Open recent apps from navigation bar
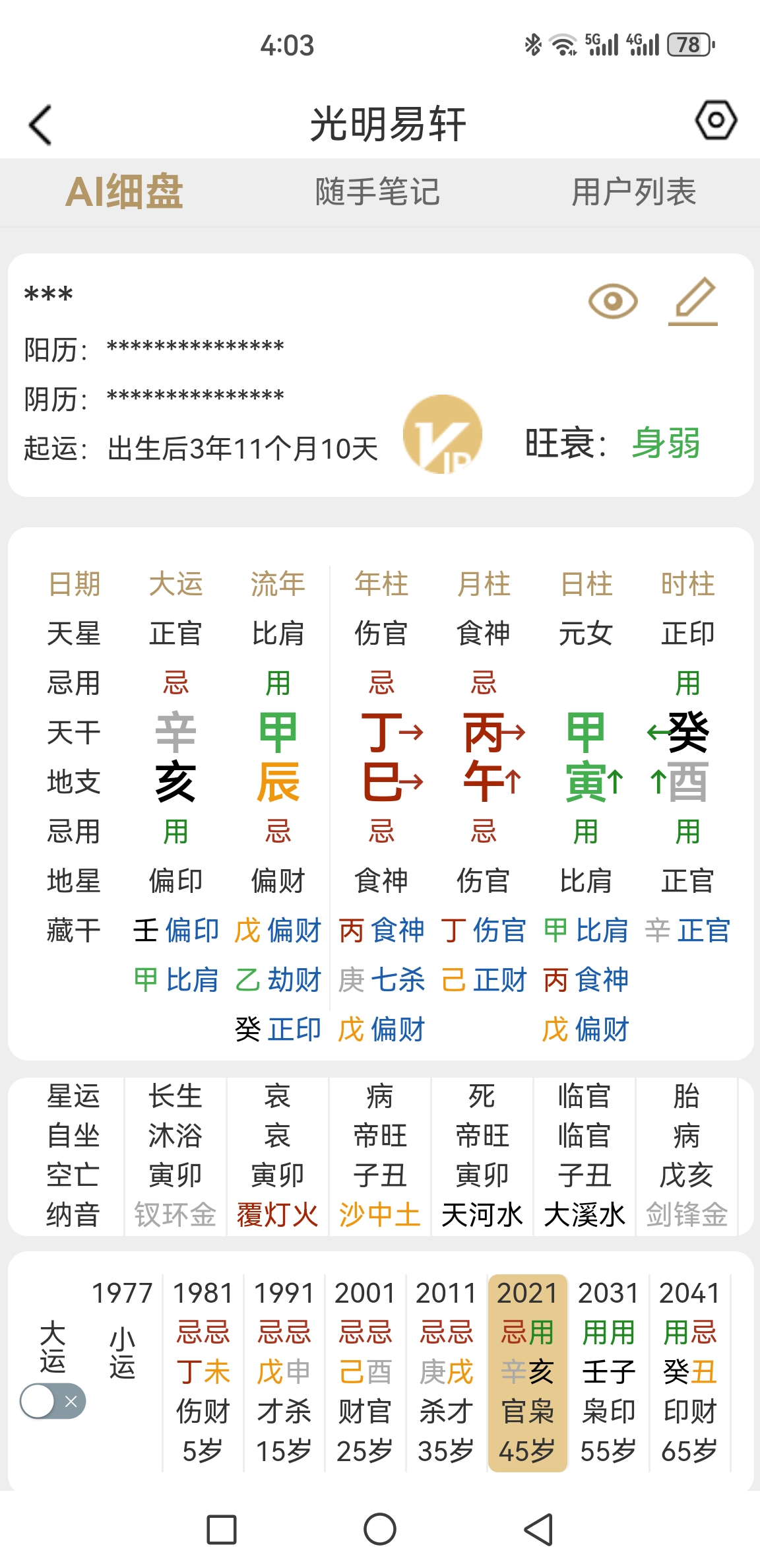The height and width of the screenshot is (1568, 760). pos(222,1530)
